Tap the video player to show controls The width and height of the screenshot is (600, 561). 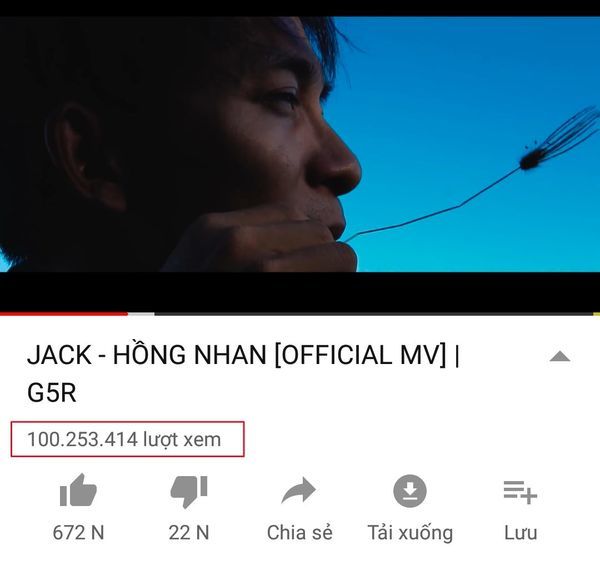(300, 150)
